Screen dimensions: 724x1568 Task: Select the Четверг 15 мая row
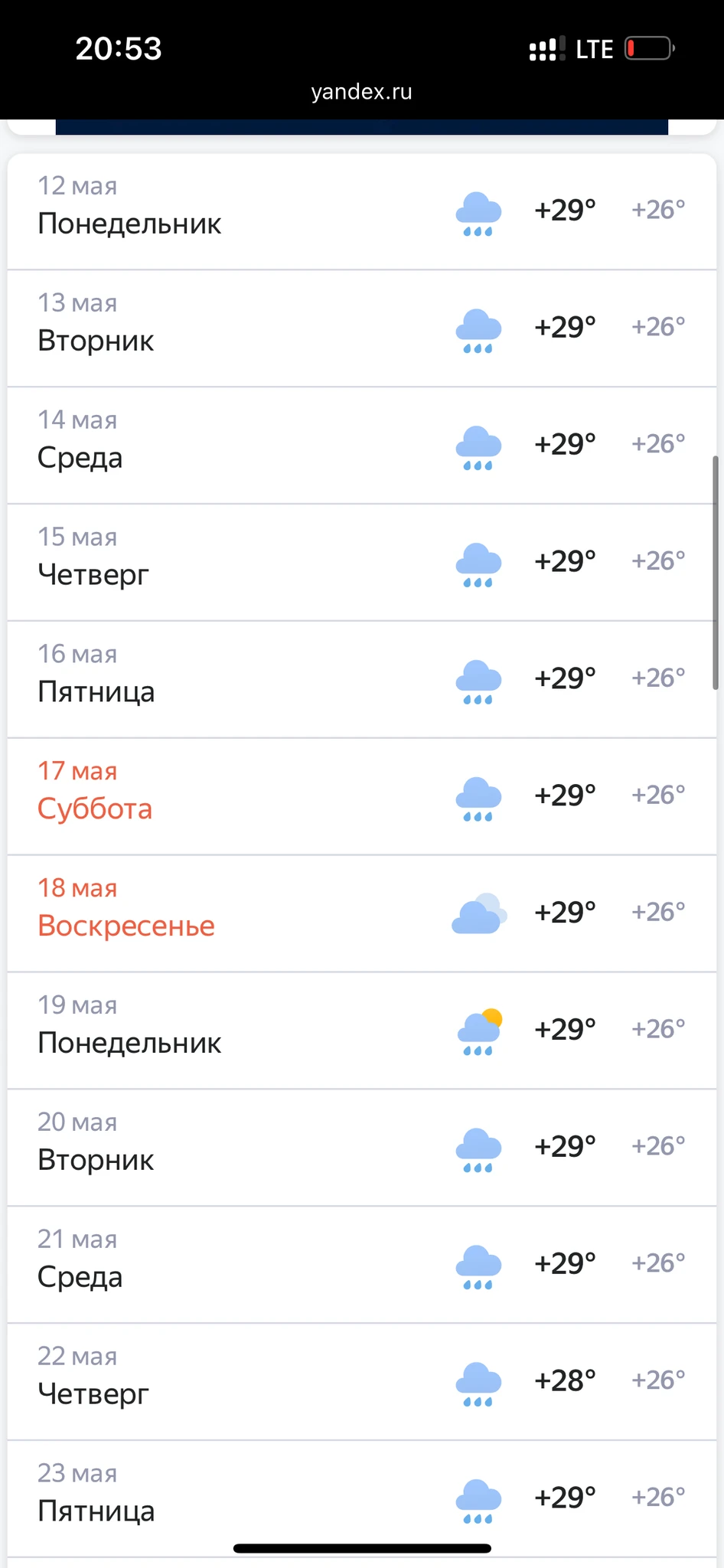pyautogui.click(x=361, y=562)
